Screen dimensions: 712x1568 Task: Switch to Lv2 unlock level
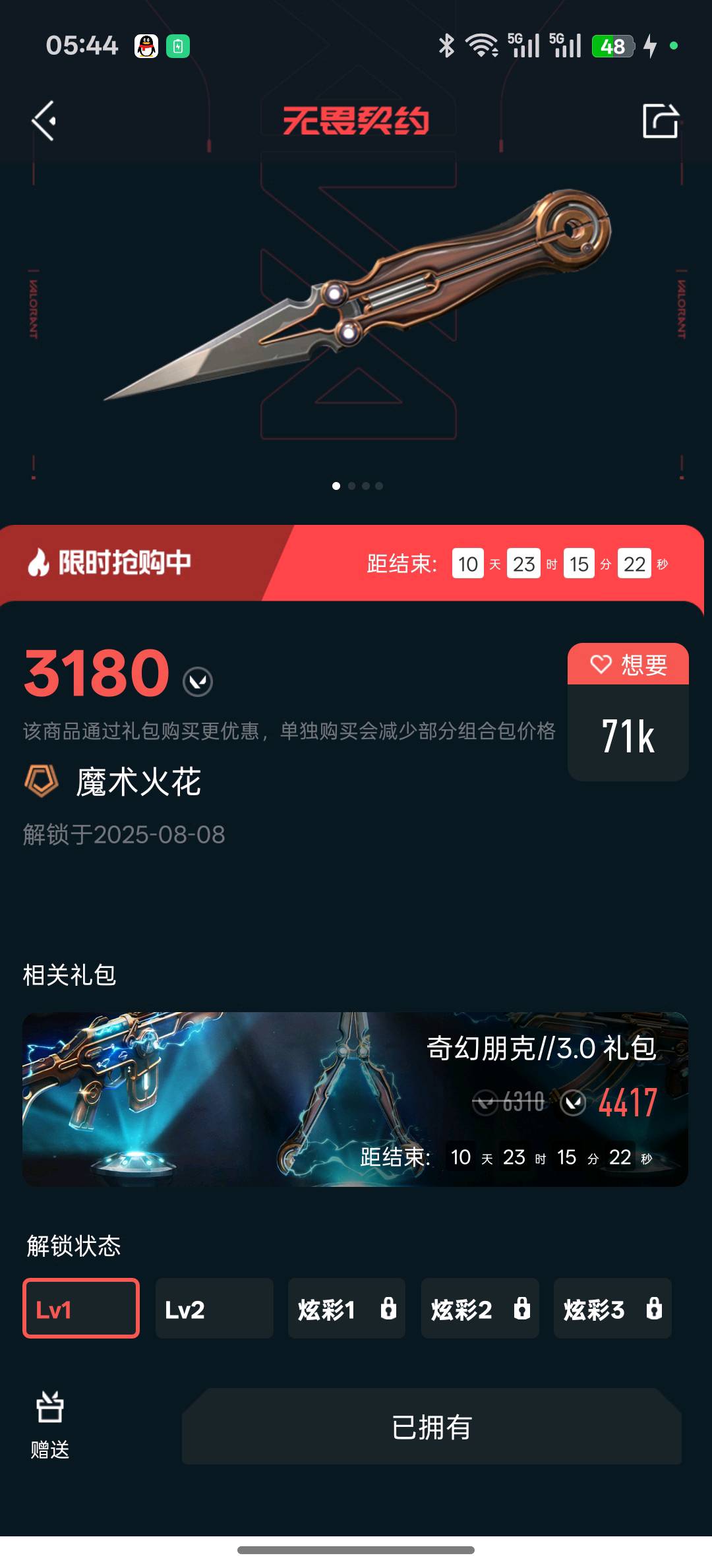coord(214,1308)
